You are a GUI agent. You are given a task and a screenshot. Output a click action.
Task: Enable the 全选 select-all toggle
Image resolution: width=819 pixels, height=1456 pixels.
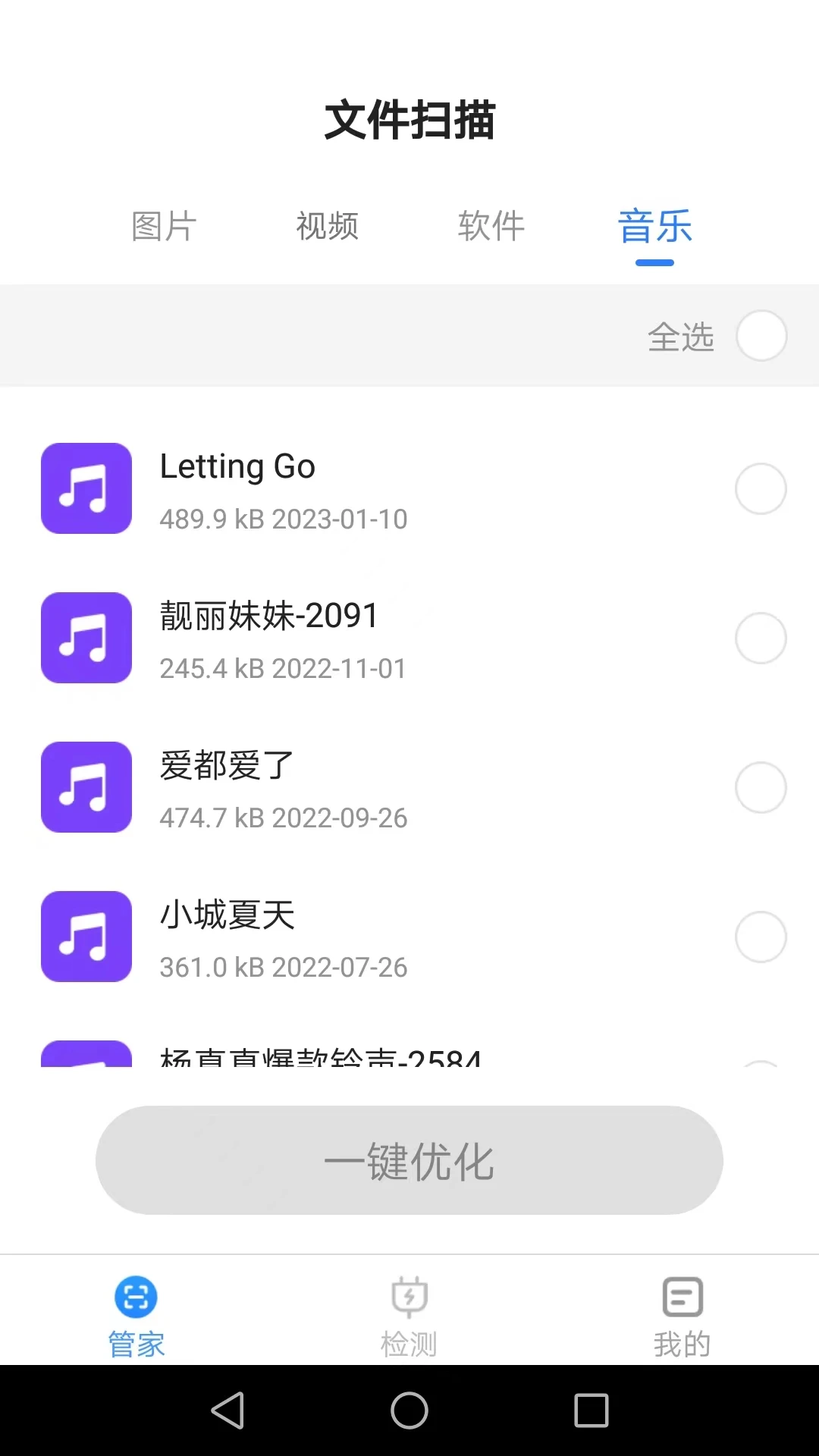[x=761, y=335]
